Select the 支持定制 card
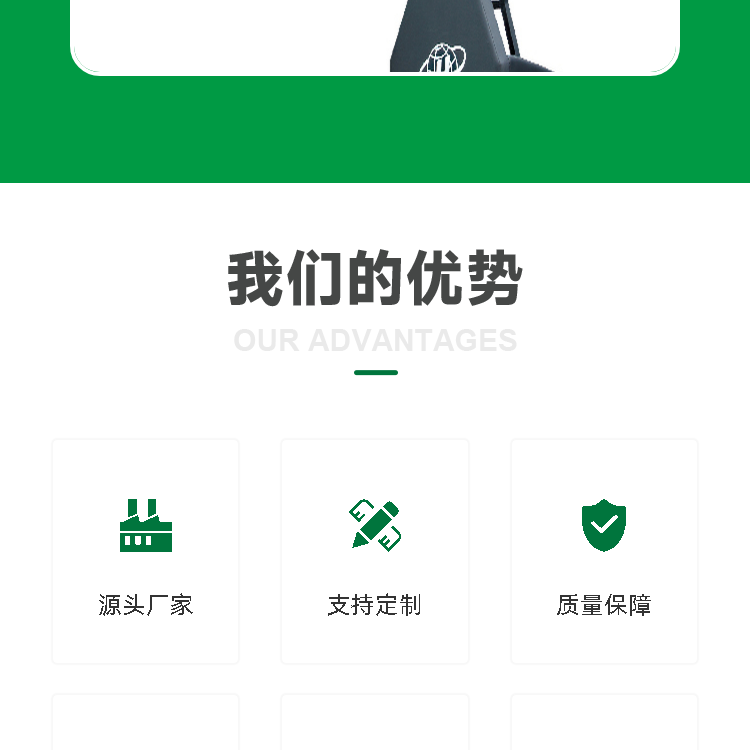This screenshot has width=750, height=750. (x=375, y=551)
